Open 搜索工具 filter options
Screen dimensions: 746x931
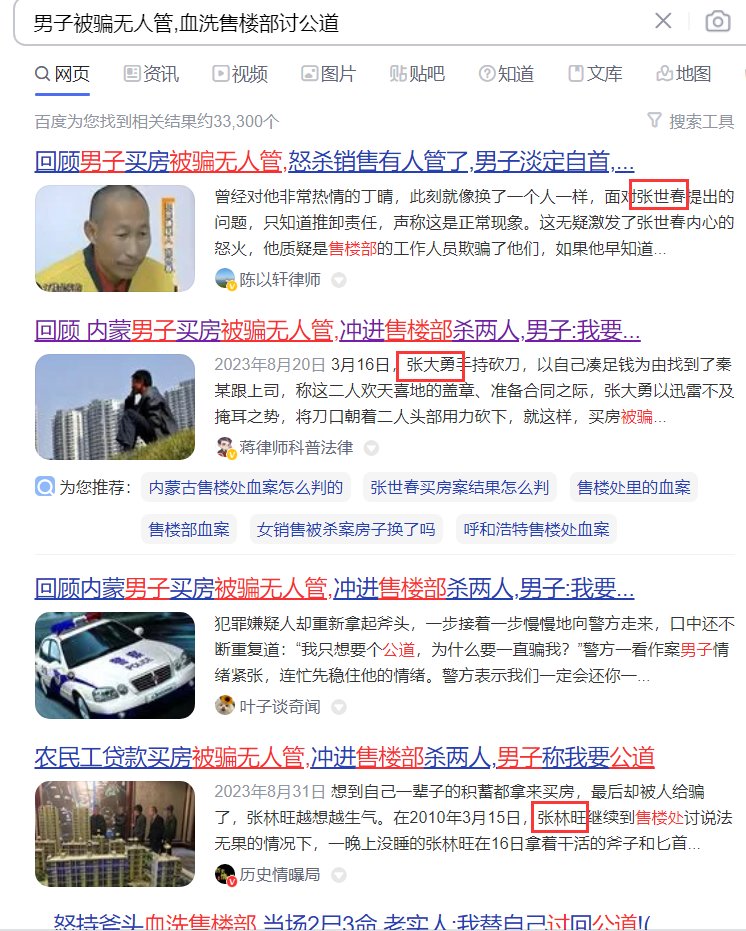pyautogui.click(x=691, y=121)
